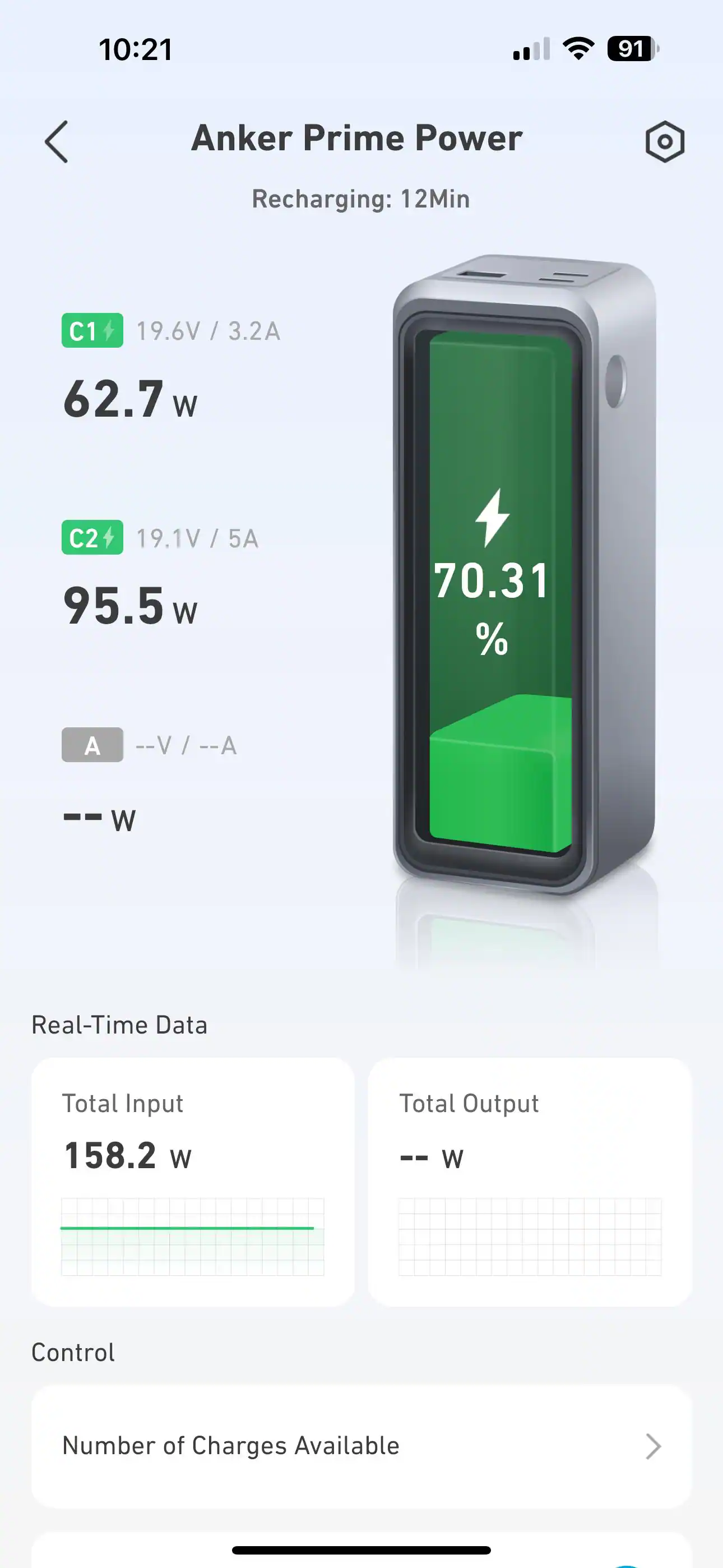View the Total Input card
Viewport: 723px width, 1568px height.
click(193, 1181)
